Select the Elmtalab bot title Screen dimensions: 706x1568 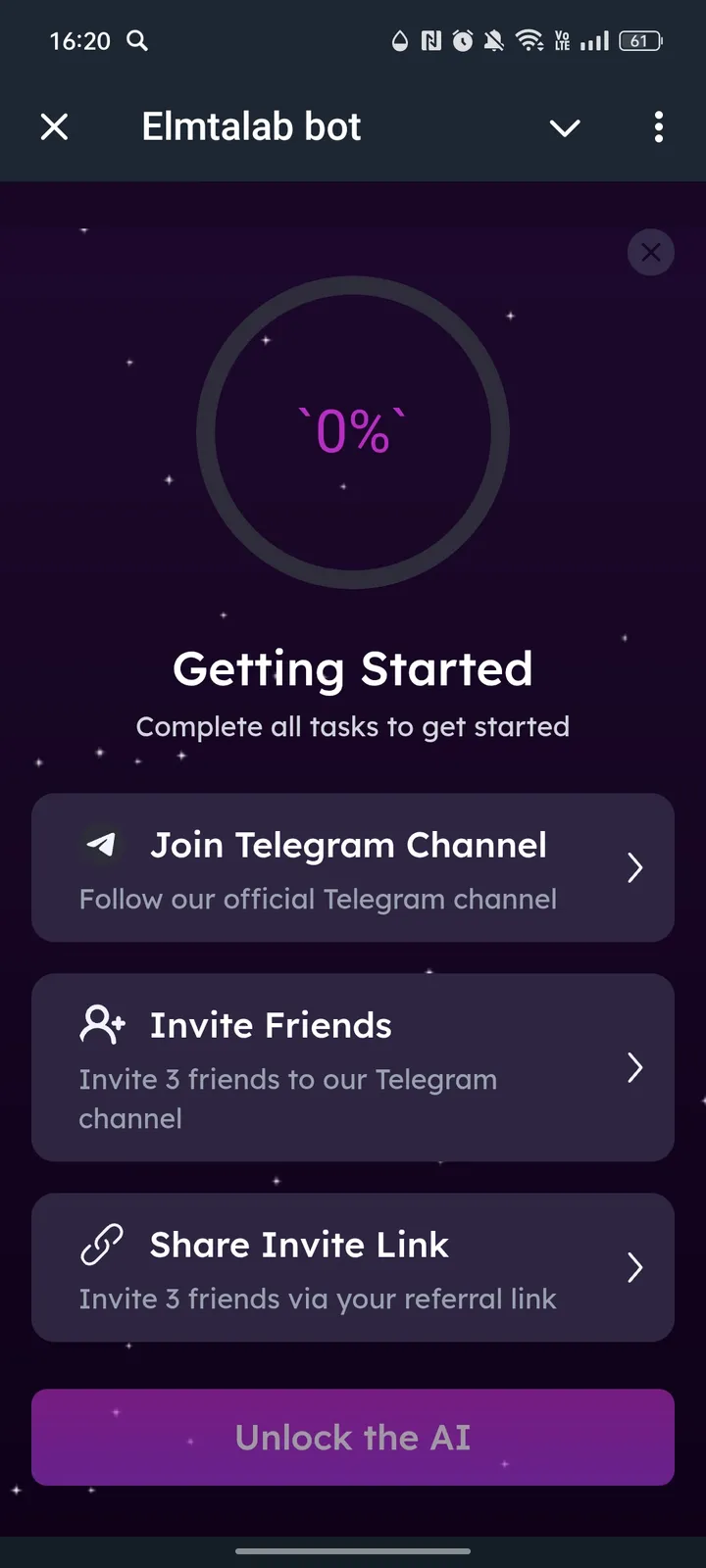coord(251,126)
